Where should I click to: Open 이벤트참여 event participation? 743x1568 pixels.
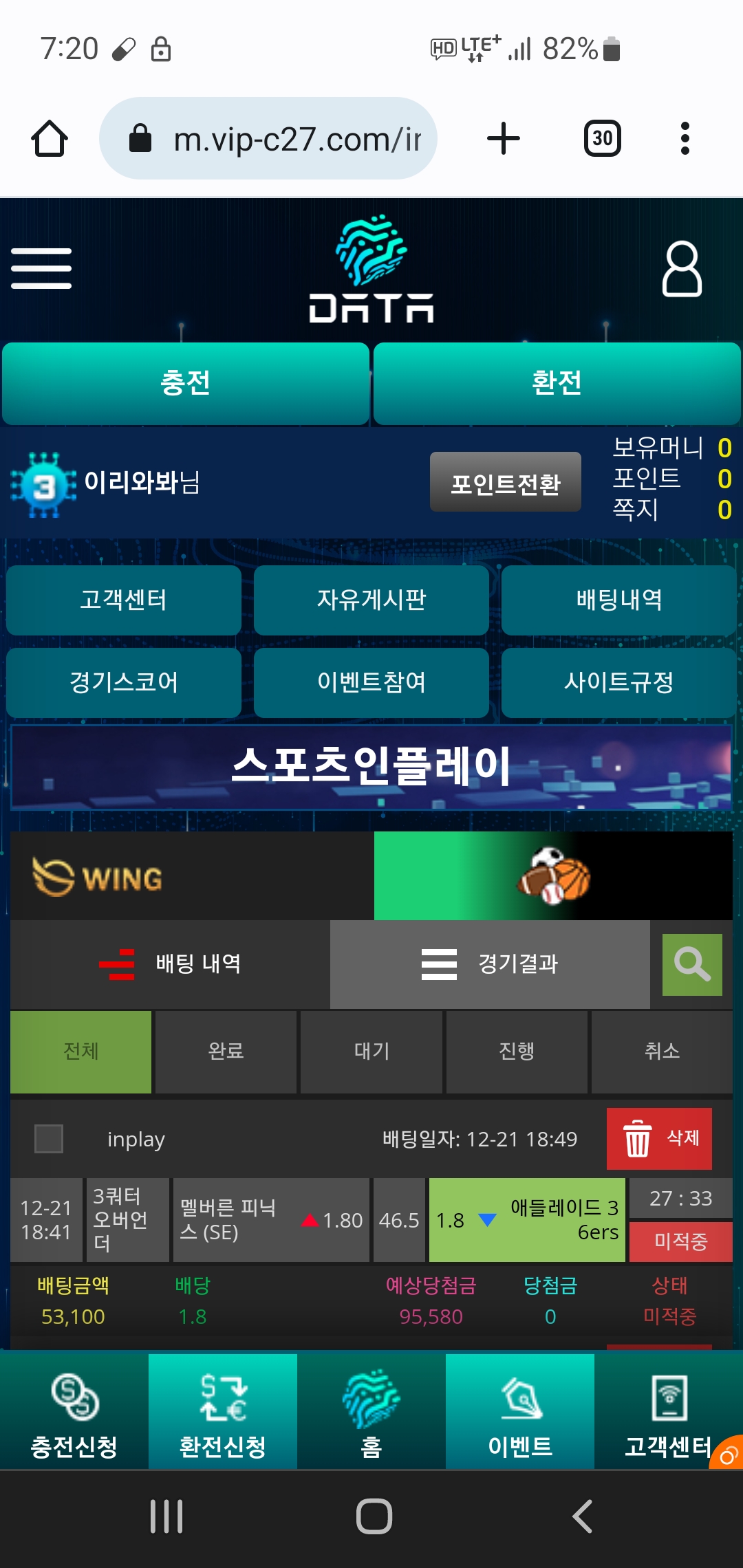[371, 682]
